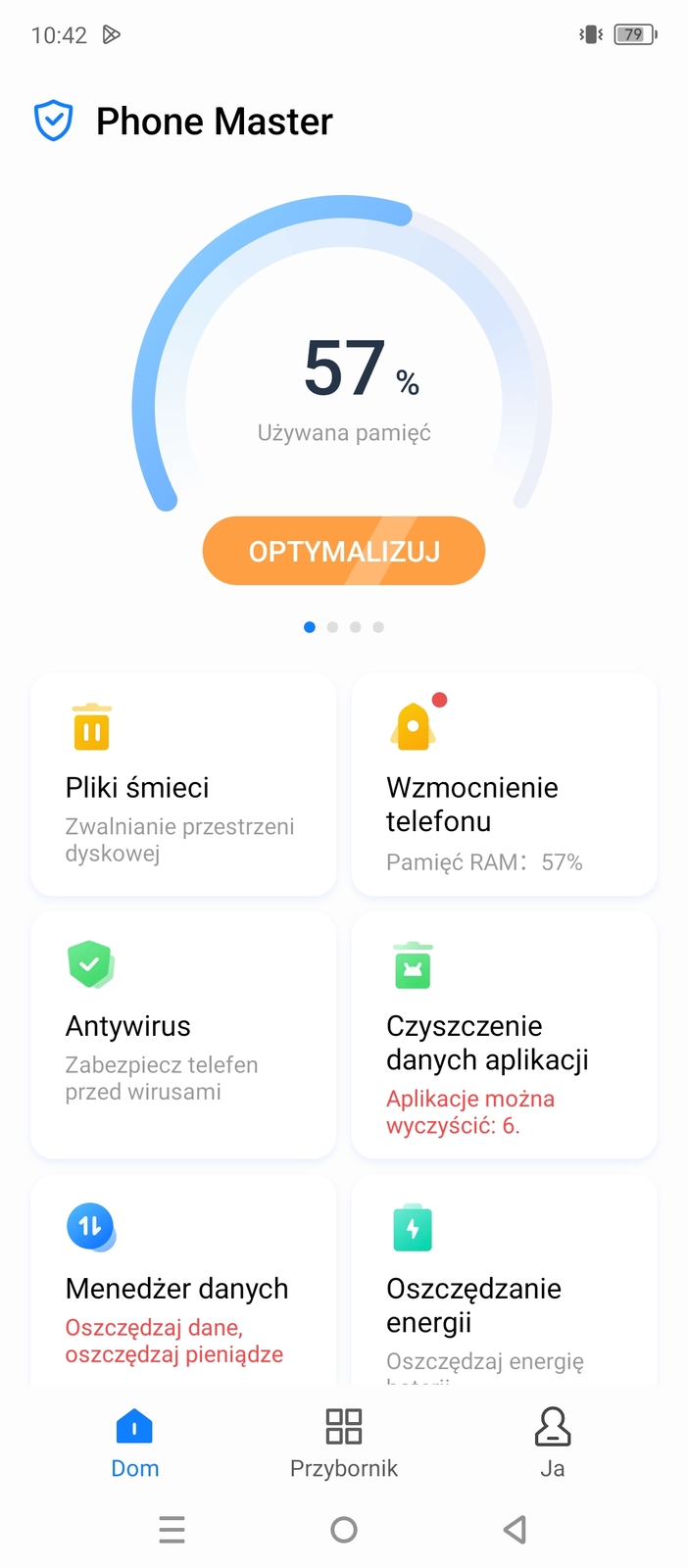Screen dimensions: 688x1568
Task: Launch the Antywirus scan card
Action: (183, 1035)
